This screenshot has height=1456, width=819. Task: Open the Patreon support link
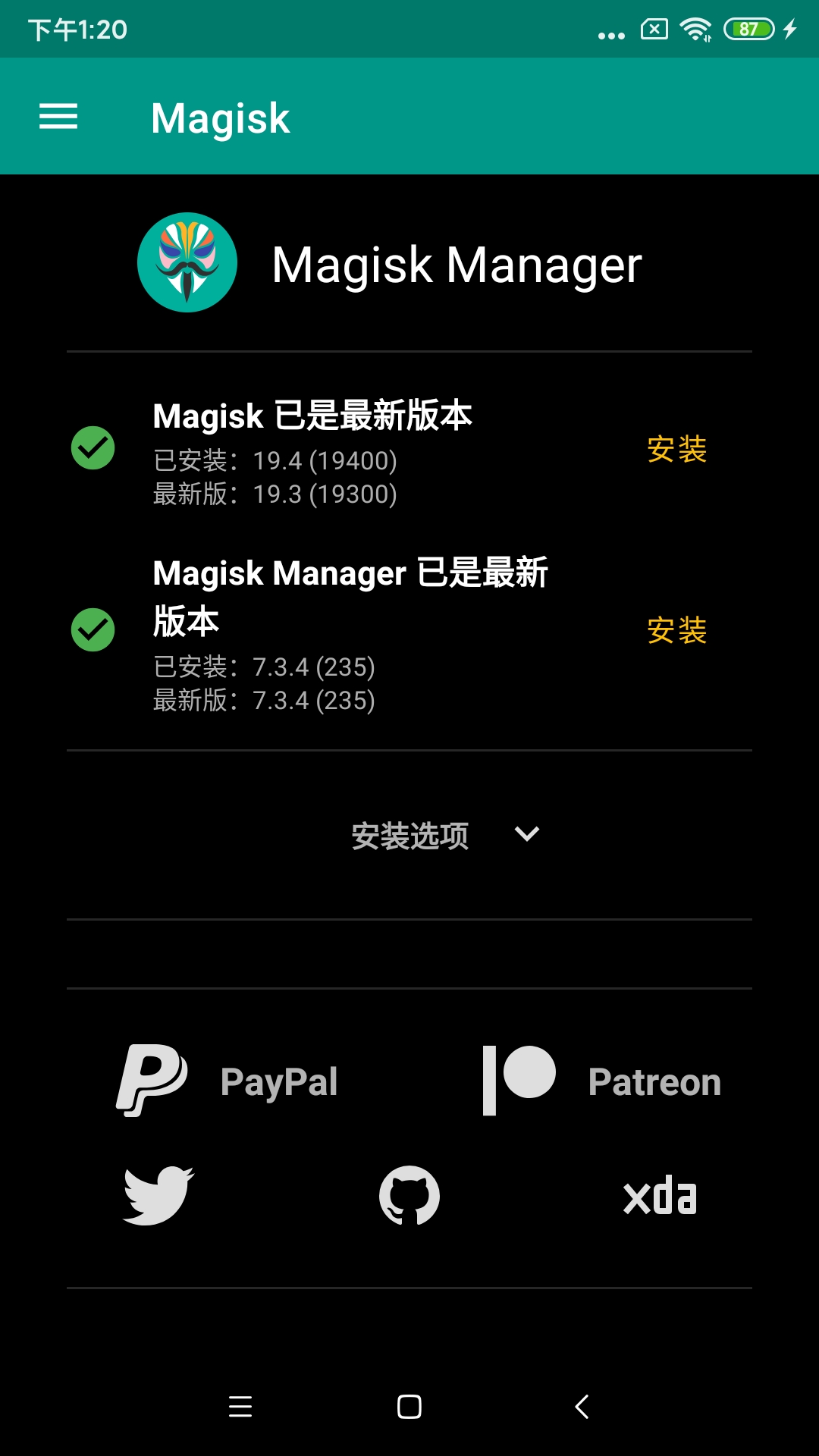(601, 1081)
